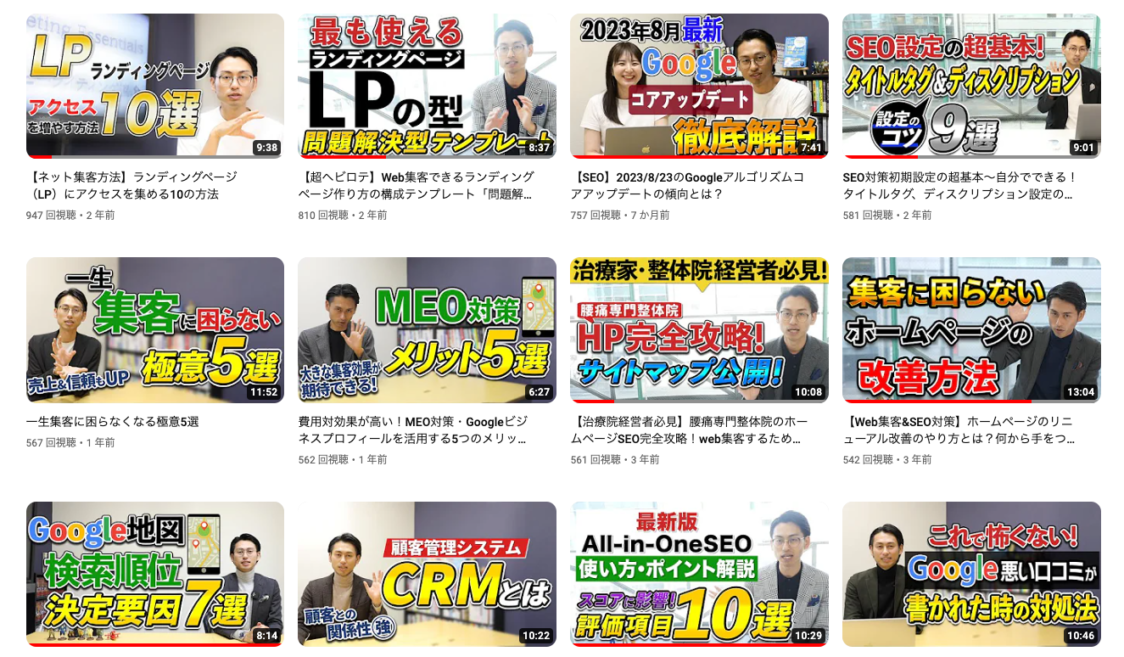
Task: Open the 腰痛専門整体院 HP完全攻略 video
Action: click(699, 330)
